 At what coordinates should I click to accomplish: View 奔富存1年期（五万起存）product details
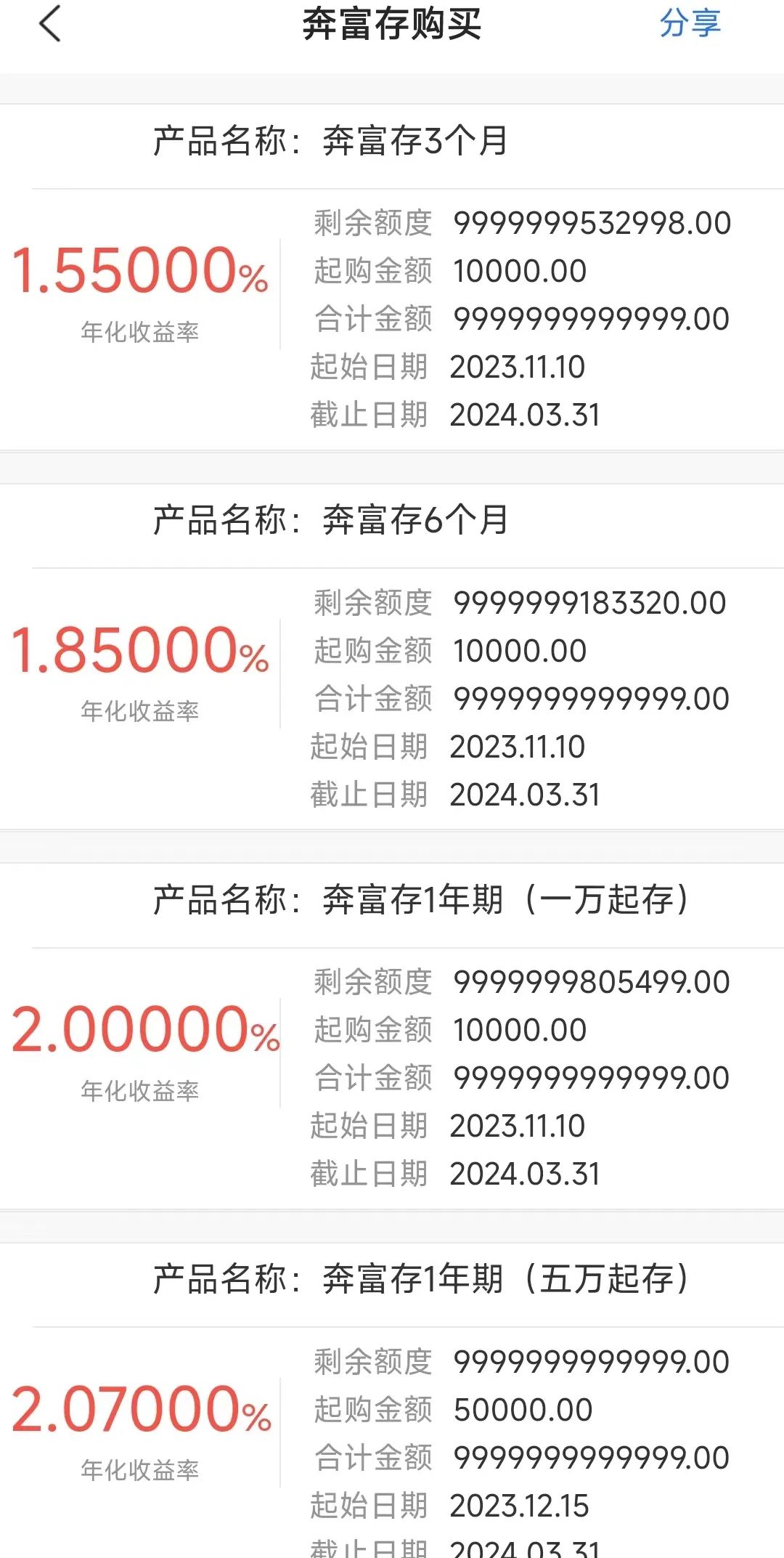coord(392,1416)
